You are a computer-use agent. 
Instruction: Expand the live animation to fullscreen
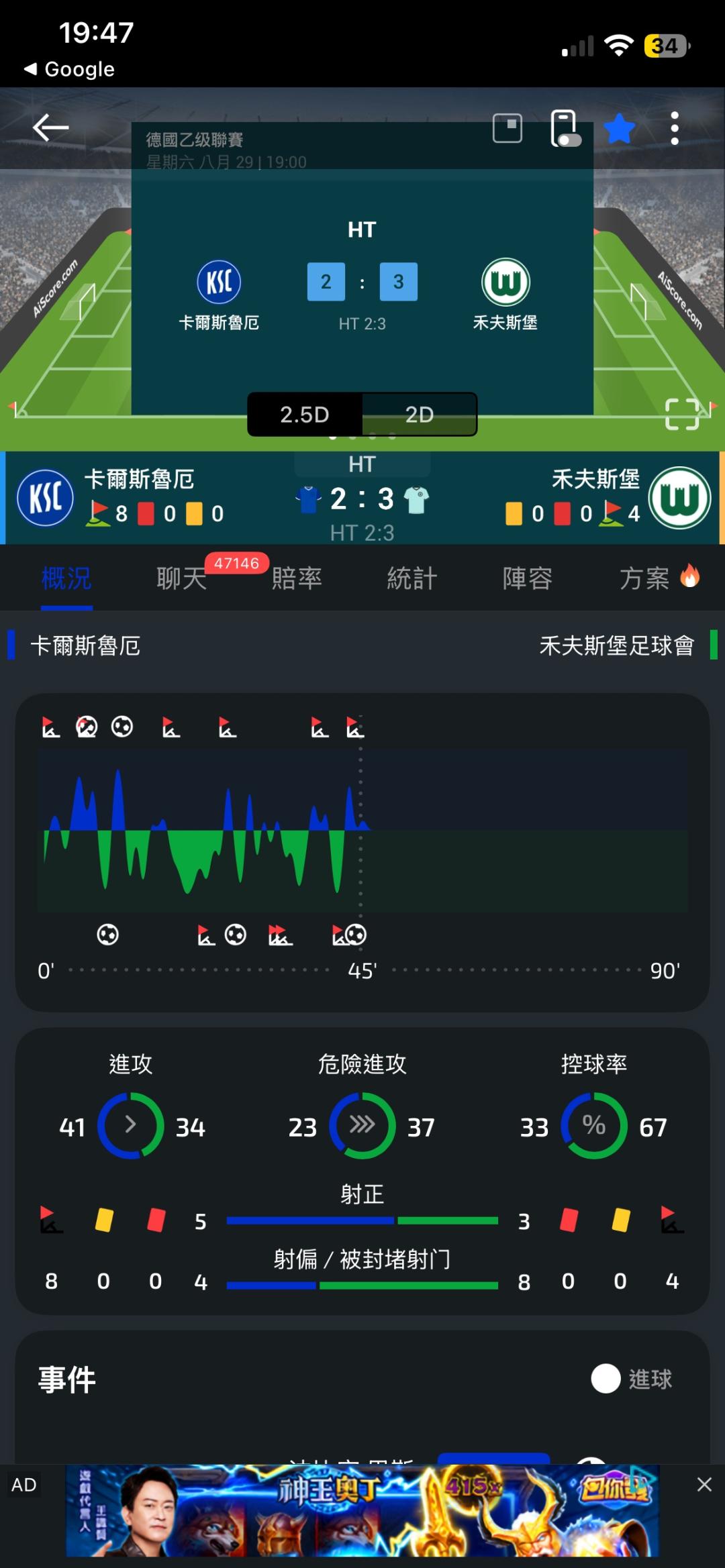(x=682, y=413)
